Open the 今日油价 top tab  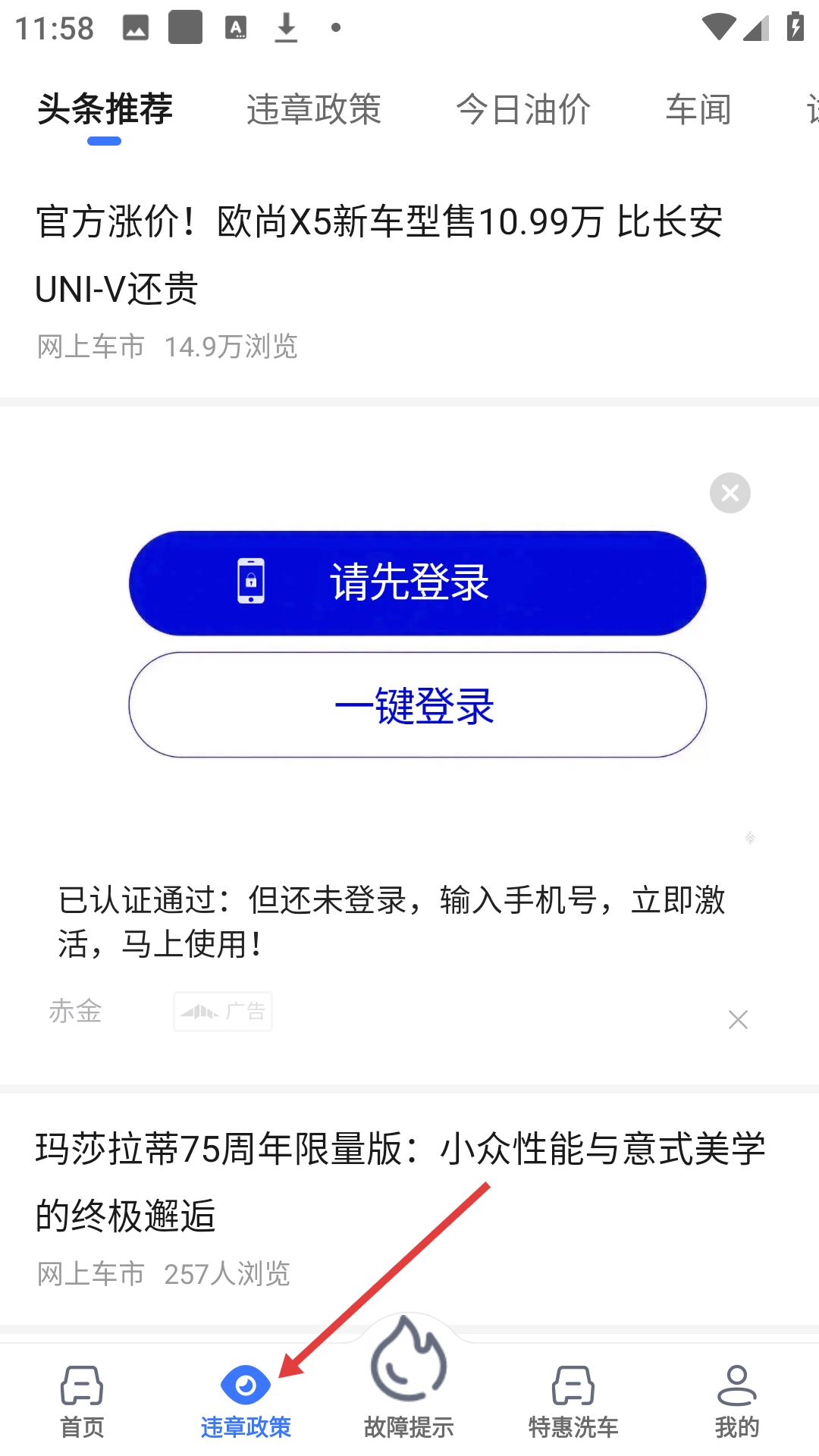[x=523, y=109]
